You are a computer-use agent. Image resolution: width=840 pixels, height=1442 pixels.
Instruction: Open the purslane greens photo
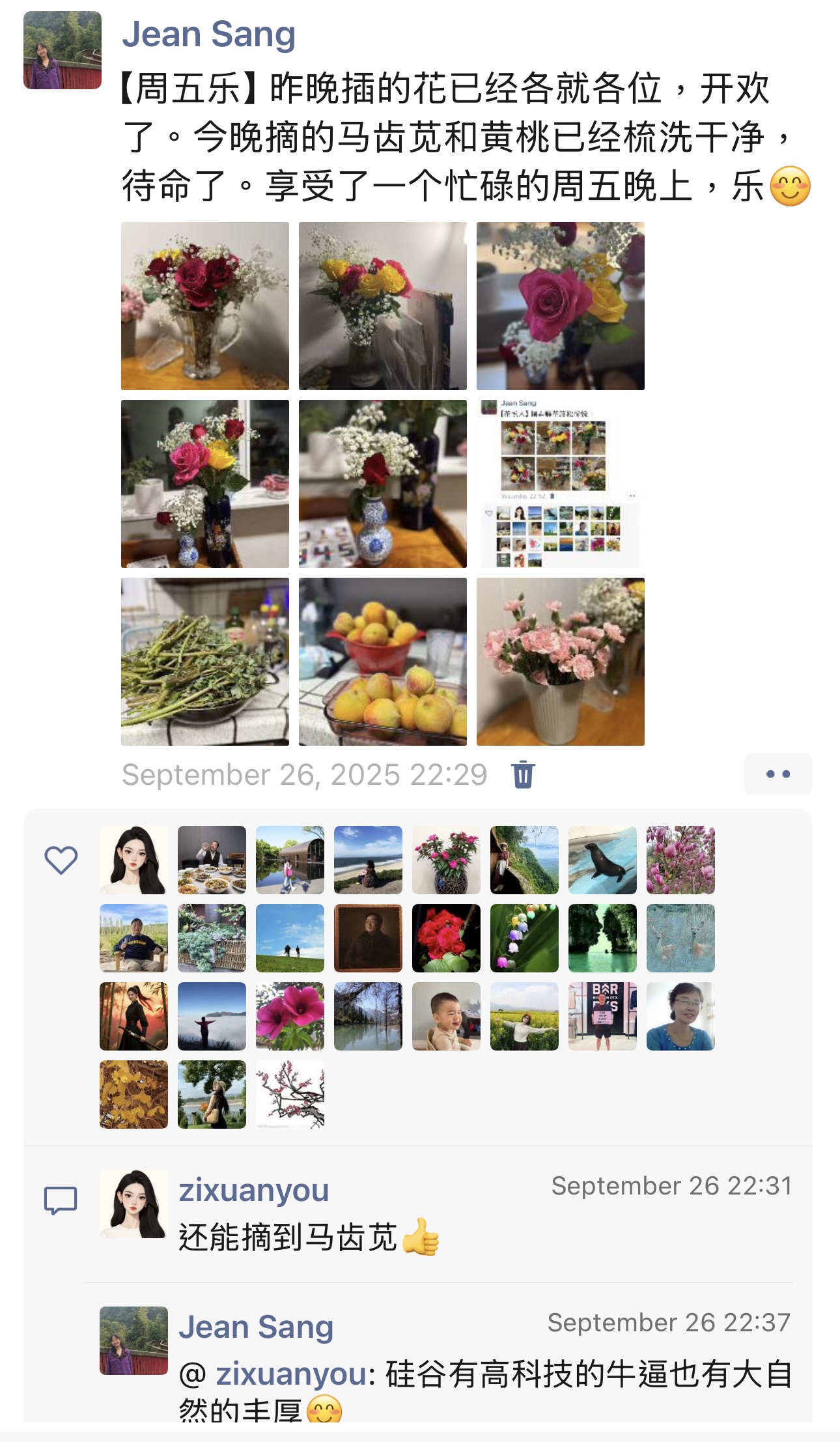205,662
